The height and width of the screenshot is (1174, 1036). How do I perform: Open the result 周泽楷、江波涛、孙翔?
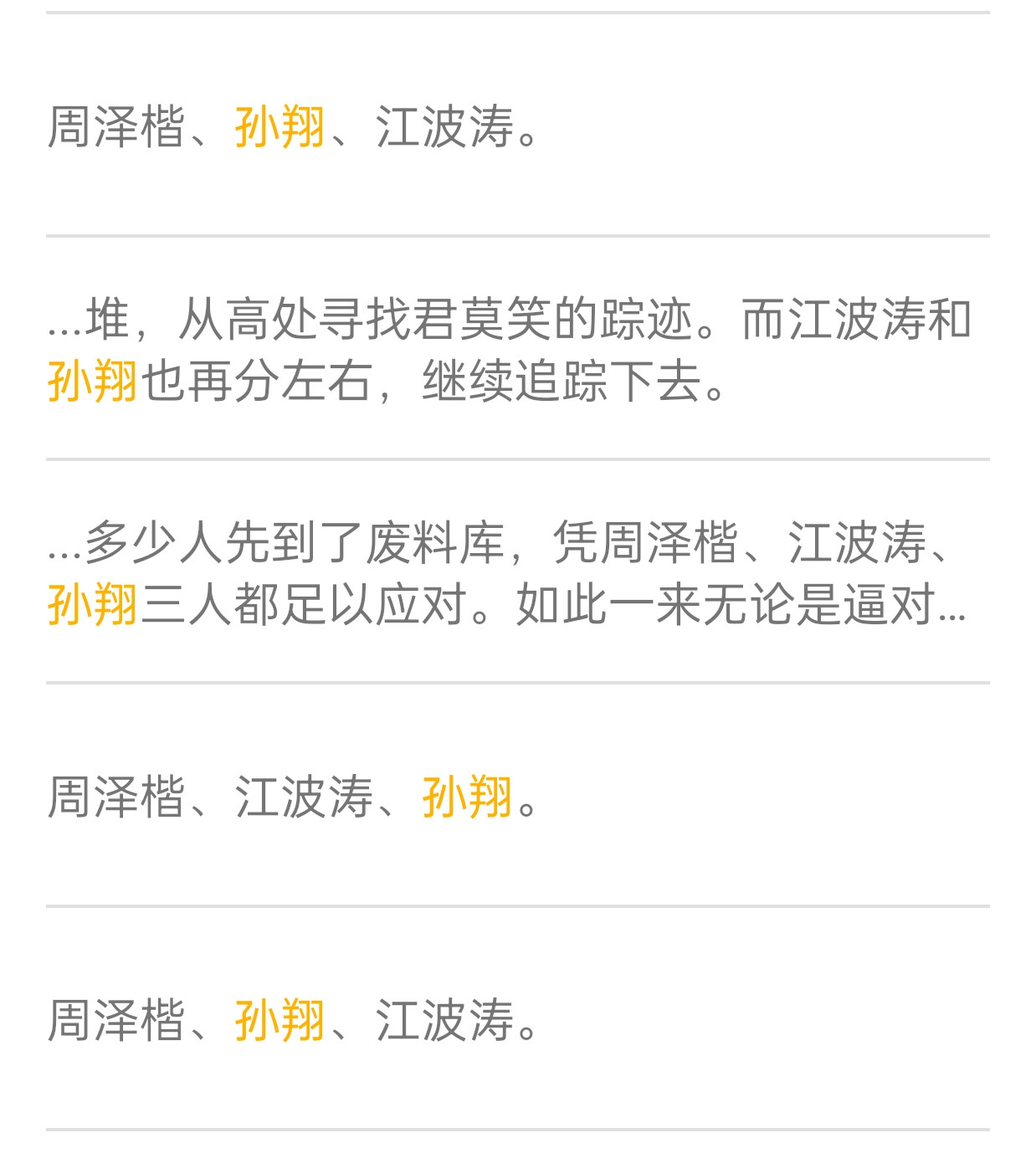pos(295,796)
